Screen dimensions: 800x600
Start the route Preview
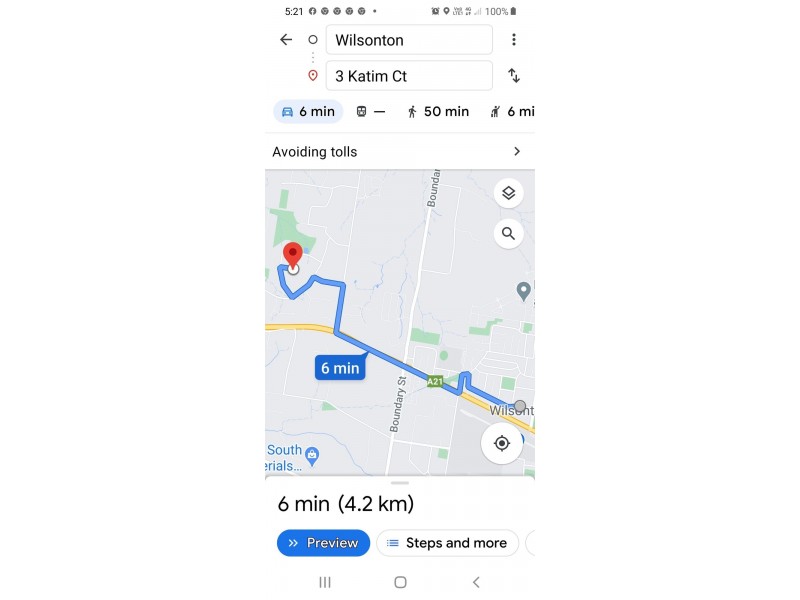point(323,543)
